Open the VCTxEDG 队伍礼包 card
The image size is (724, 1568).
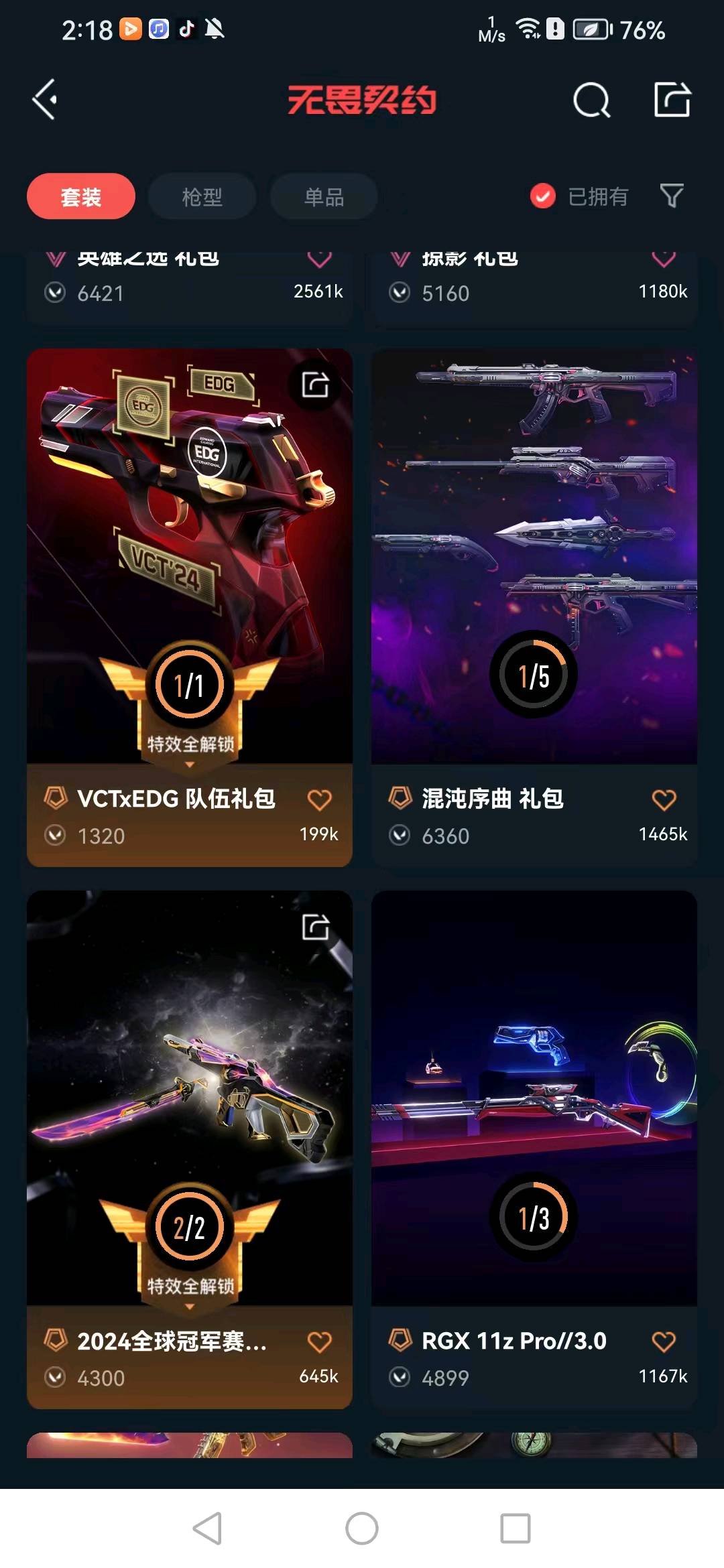189,556
